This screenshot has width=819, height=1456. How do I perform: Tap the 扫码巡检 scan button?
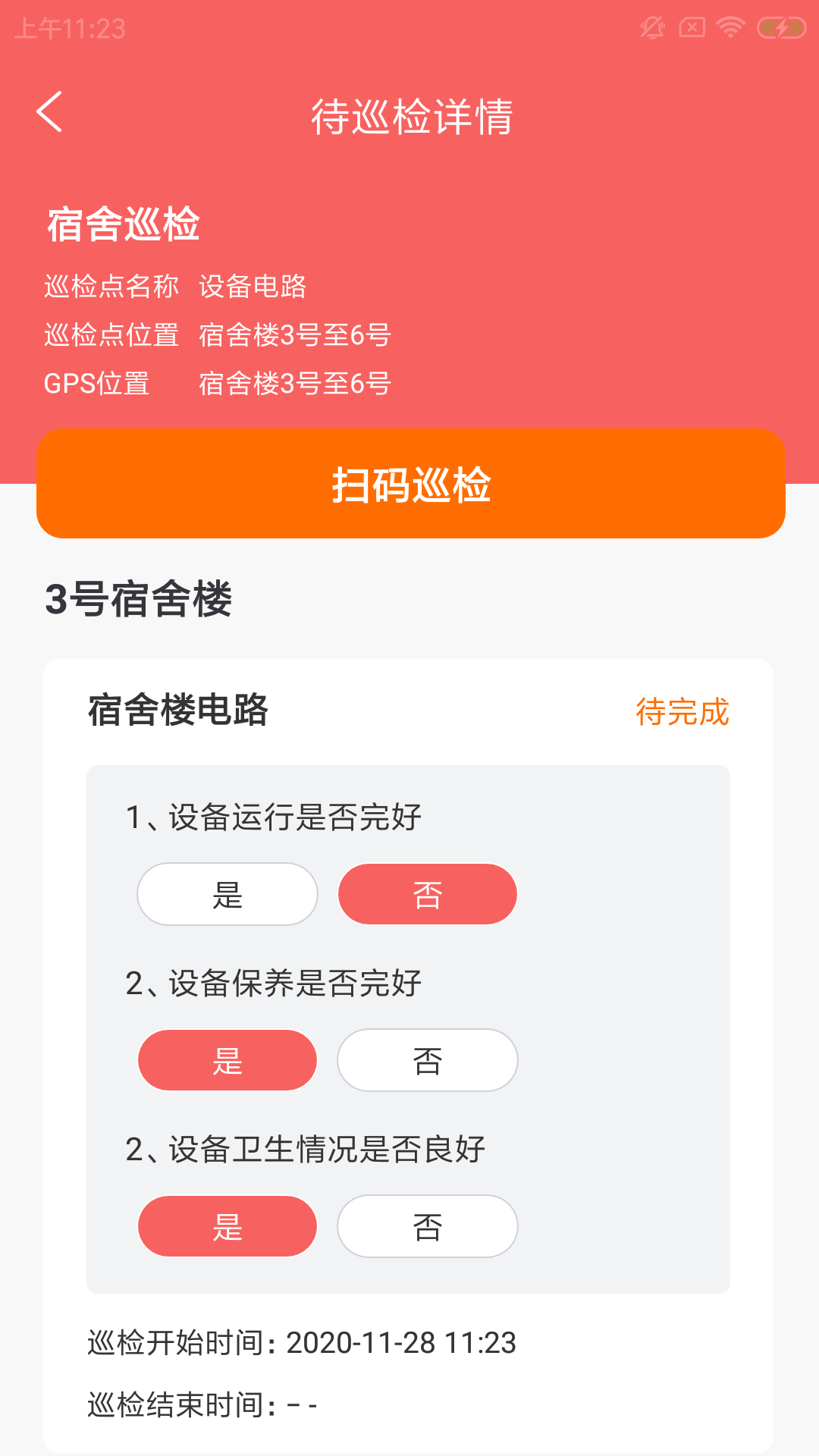[x=409, y=485]
